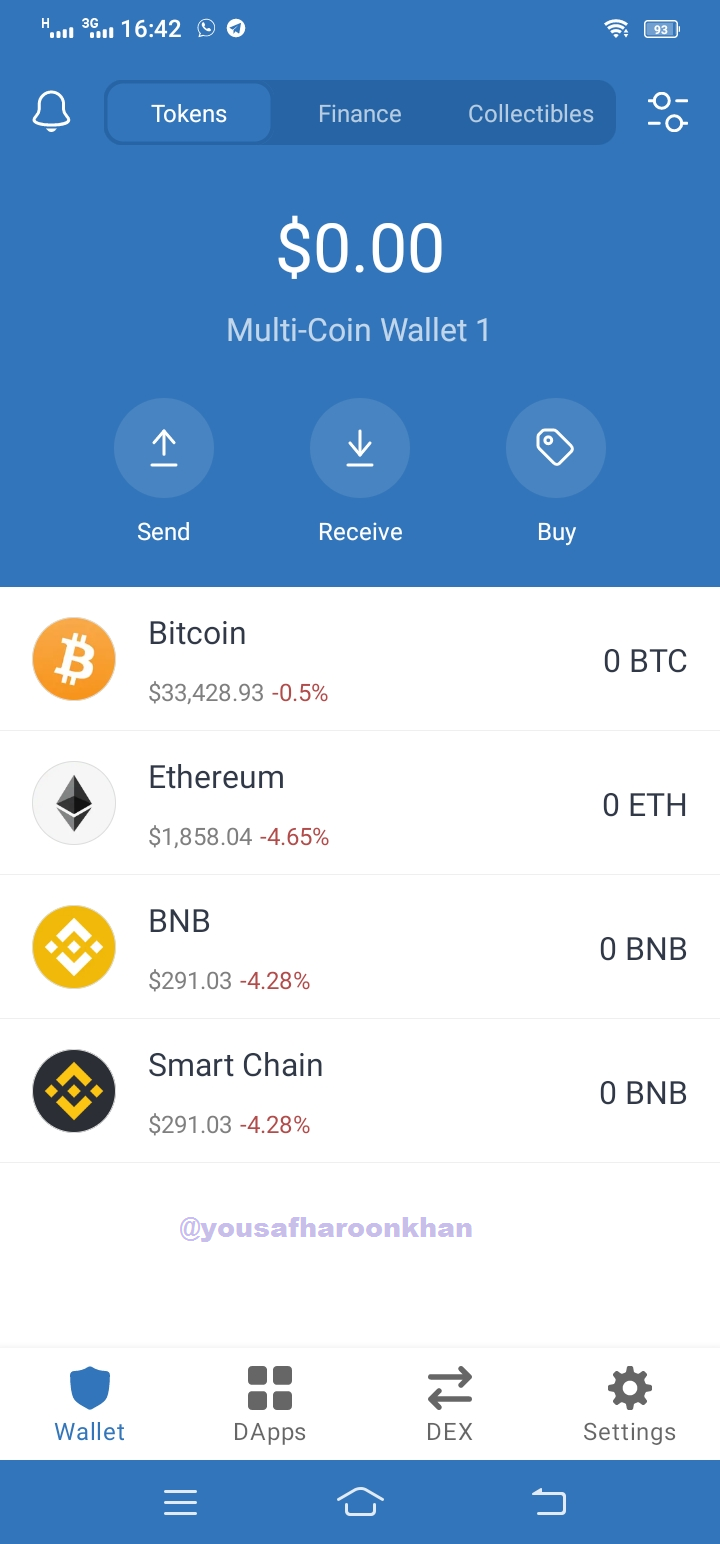Viewport: 720px width, 1544px height.
Task: Switch to the Finance tab
Action: click(360, 113)
